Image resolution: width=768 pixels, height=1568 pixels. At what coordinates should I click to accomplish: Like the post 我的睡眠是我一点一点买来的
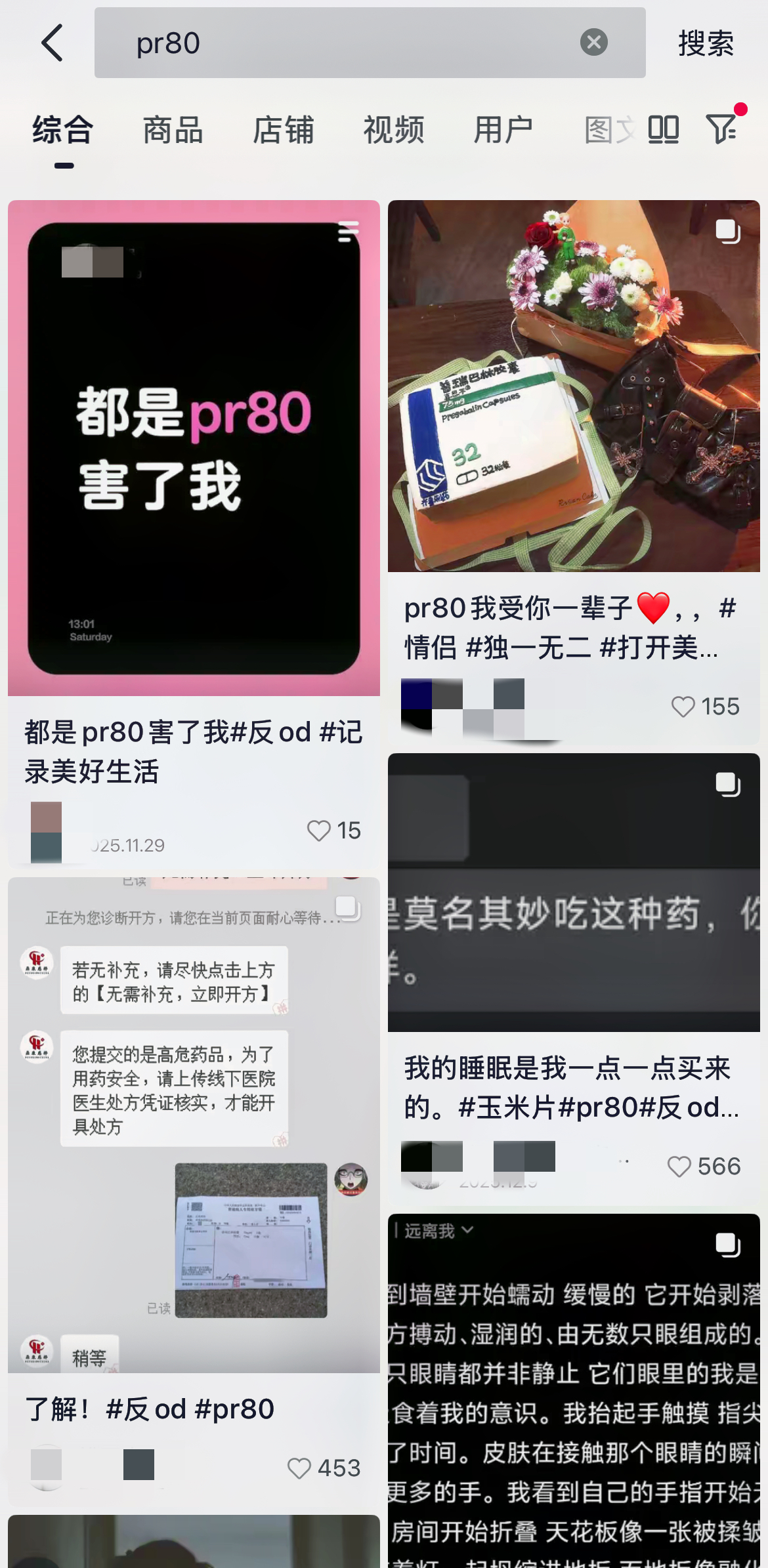pyautogui.click(x=679, y=1166)
